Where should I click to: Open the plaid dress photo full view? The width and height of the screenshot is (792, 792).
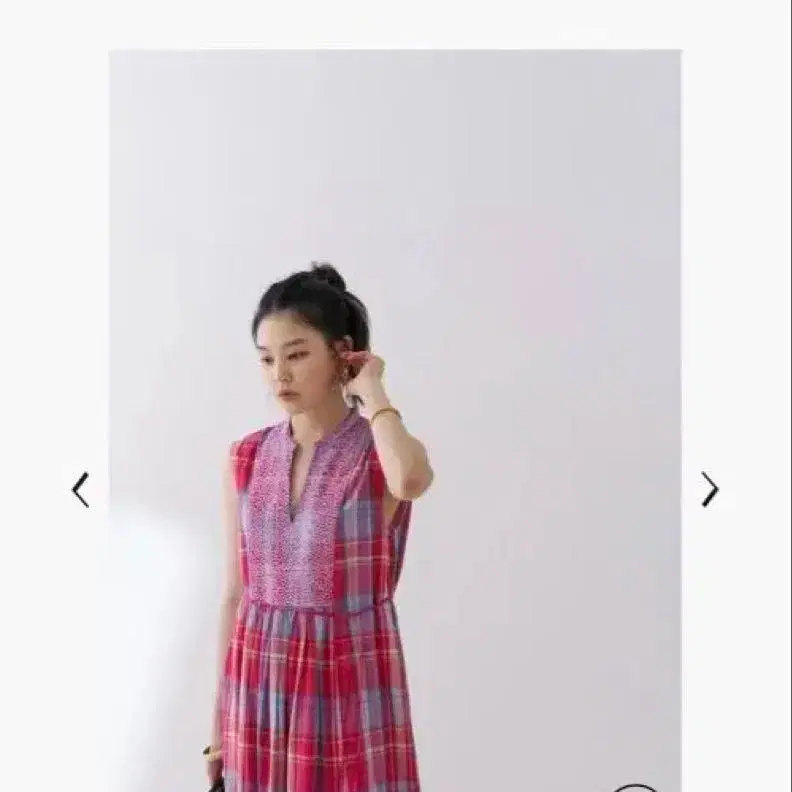pos(395,420)
